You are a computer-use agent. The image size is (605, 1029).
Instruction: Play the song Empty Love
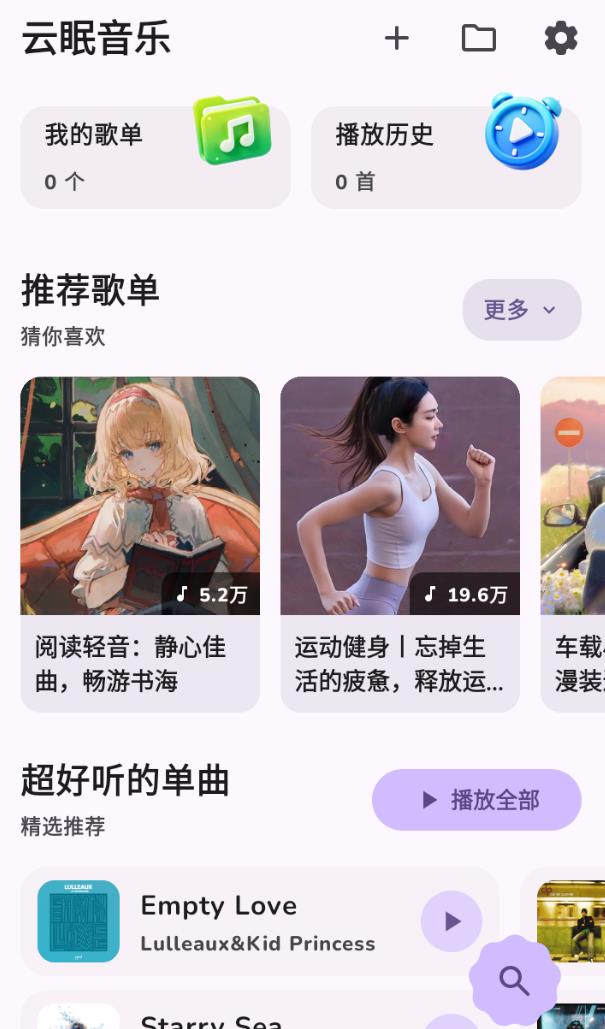click(x=451, y=921)
